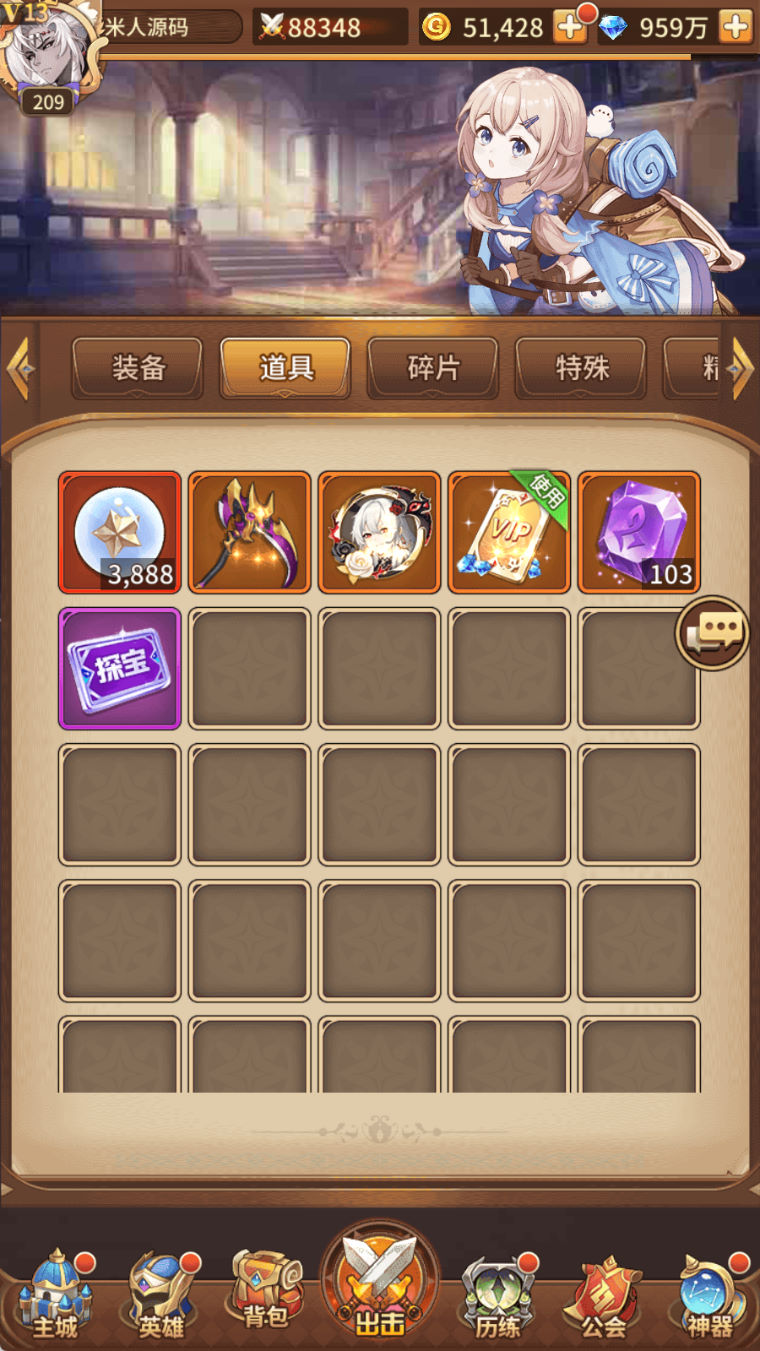Switch to the 装备 tab

137,368
